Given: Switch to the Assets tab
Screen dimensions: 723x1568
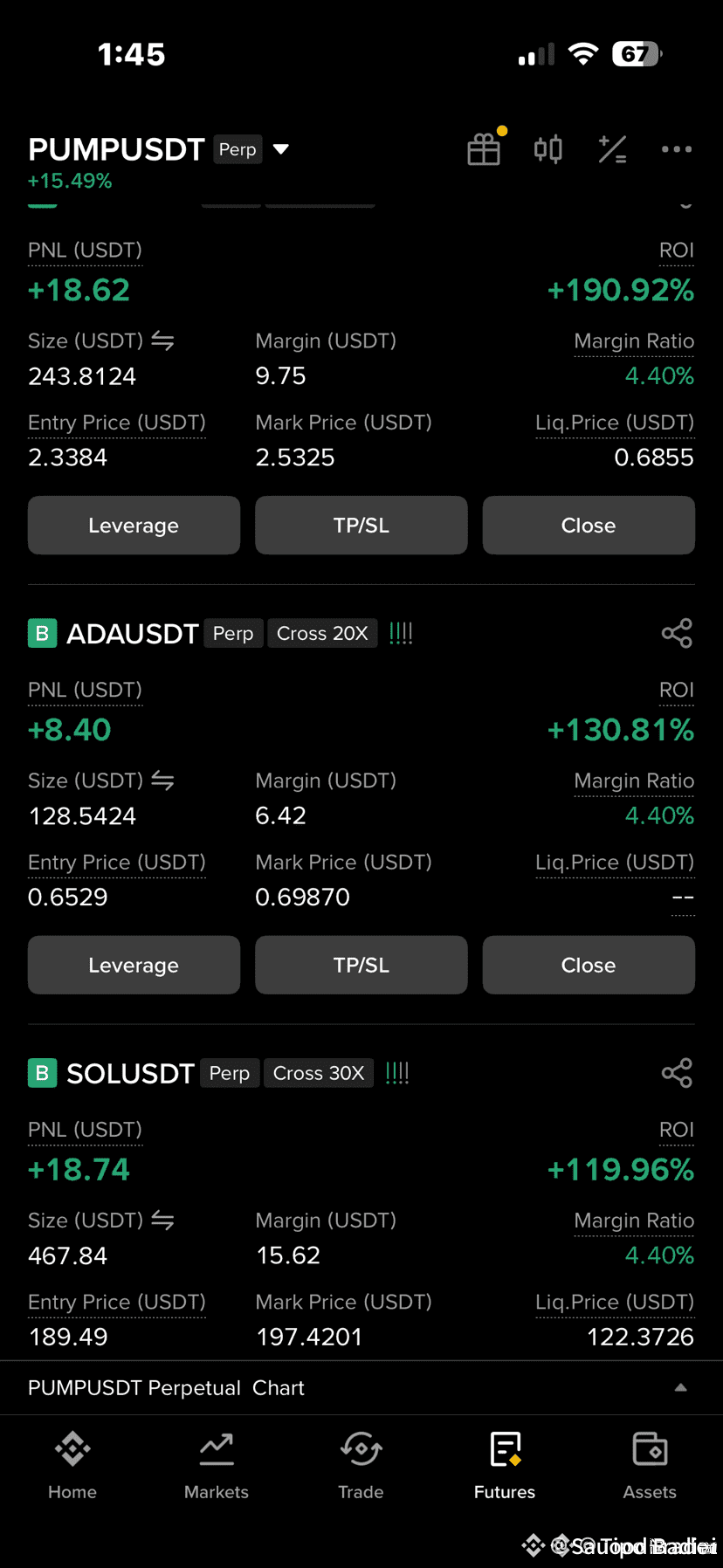Looking at the screenshot, I should point(650,1466).
